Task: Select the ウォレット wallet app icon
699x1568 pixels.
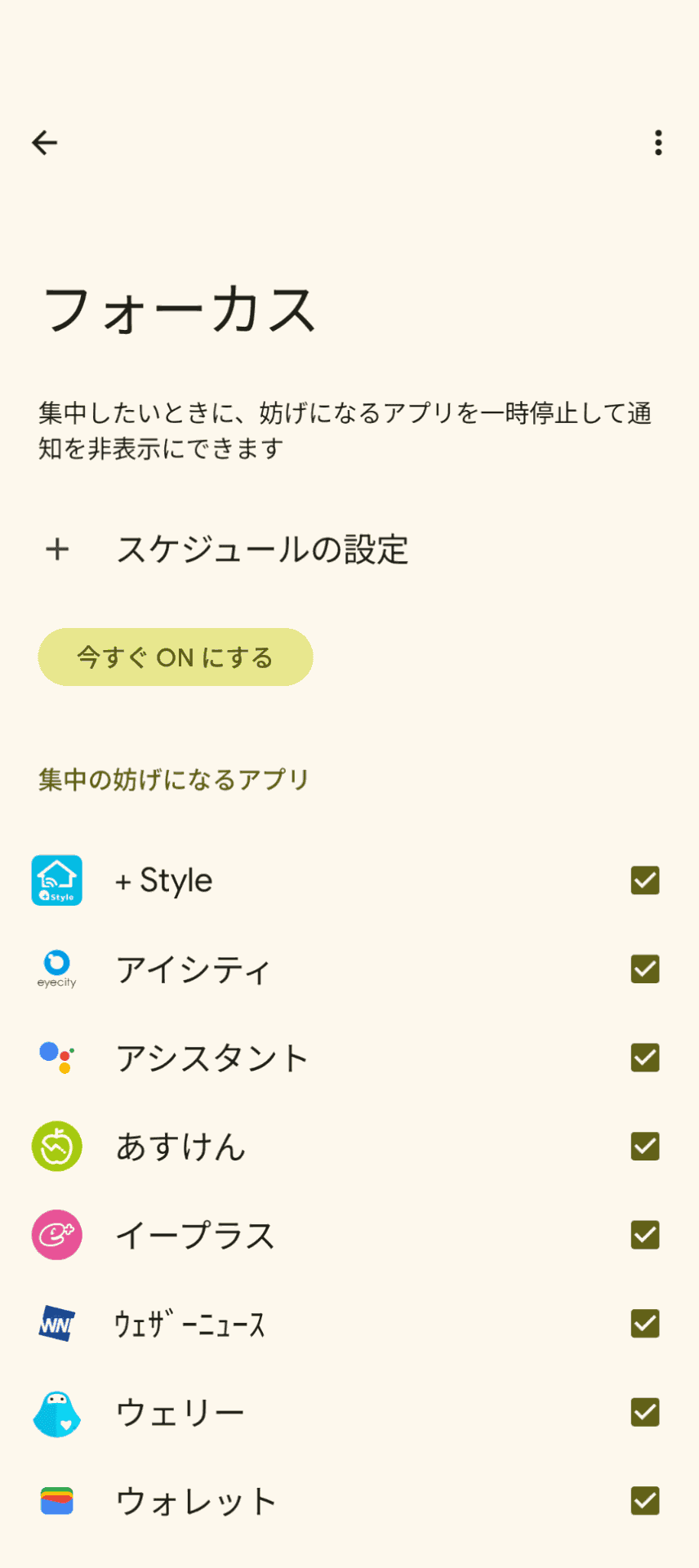Action: [x=56, y=1501]
